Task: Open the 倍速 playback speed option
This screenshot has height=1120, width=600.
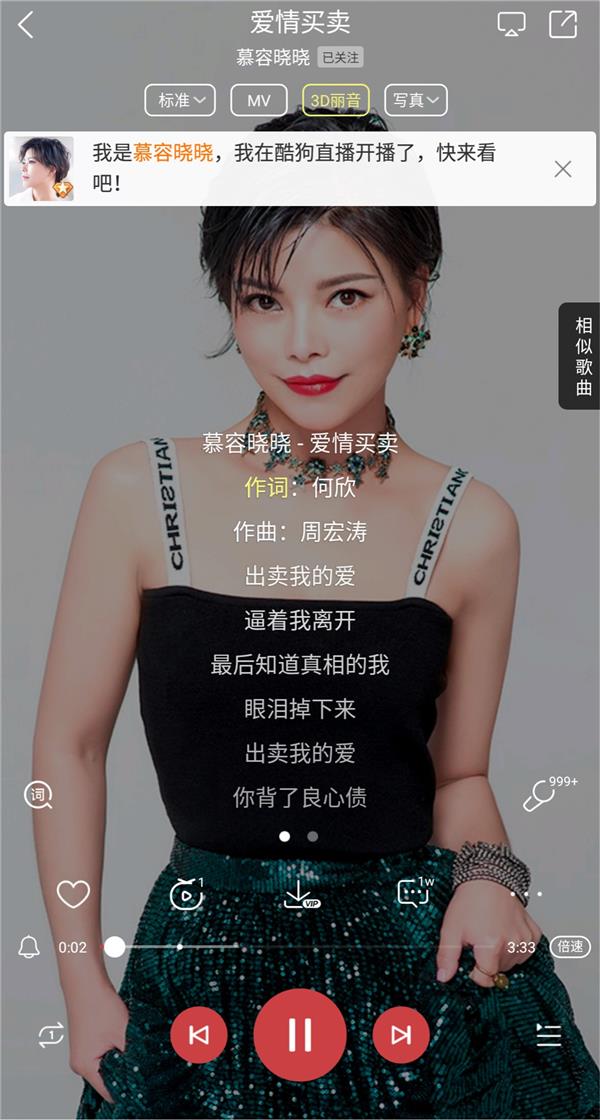Action: click(x=570, y=947)
